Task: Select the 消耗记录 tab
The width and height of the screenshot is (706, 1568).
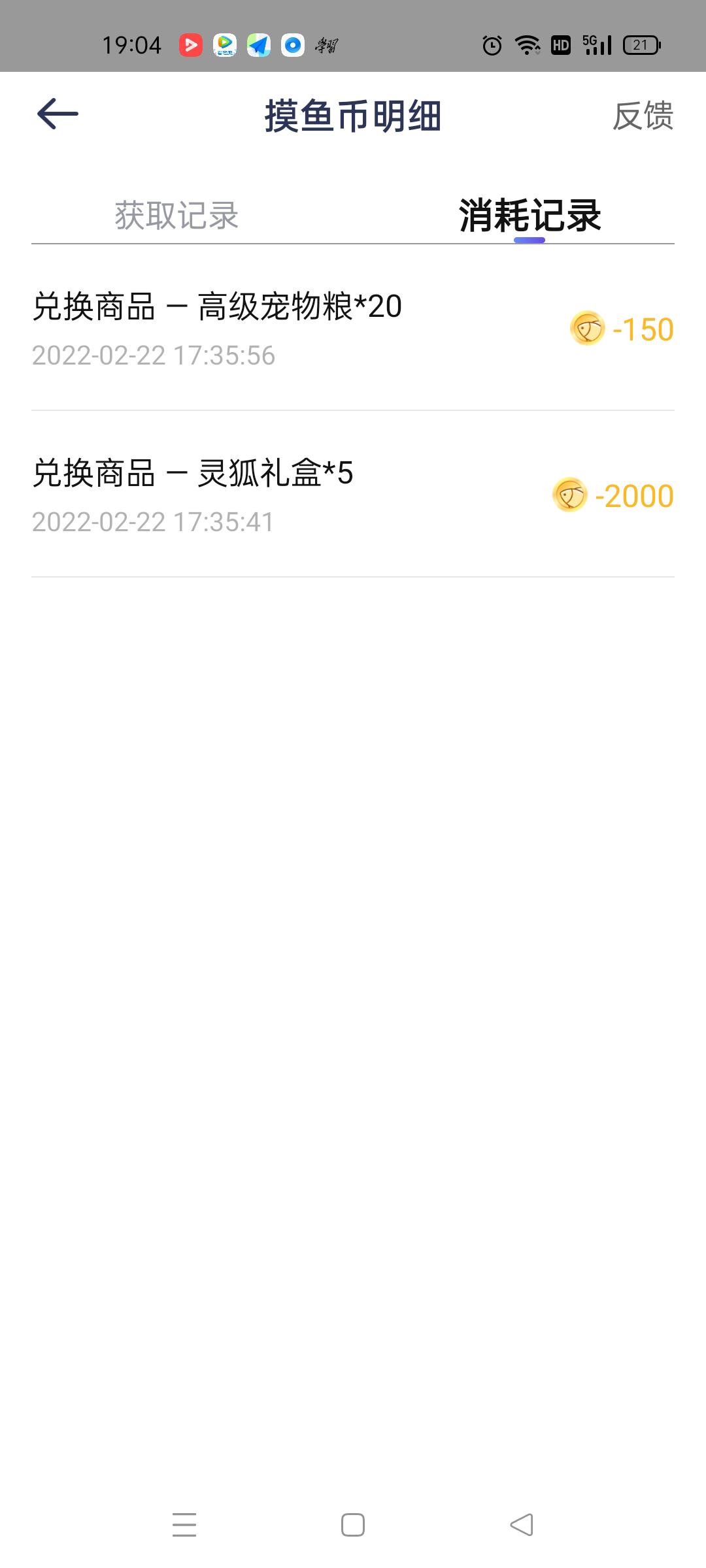Action: tap(529, 215)
